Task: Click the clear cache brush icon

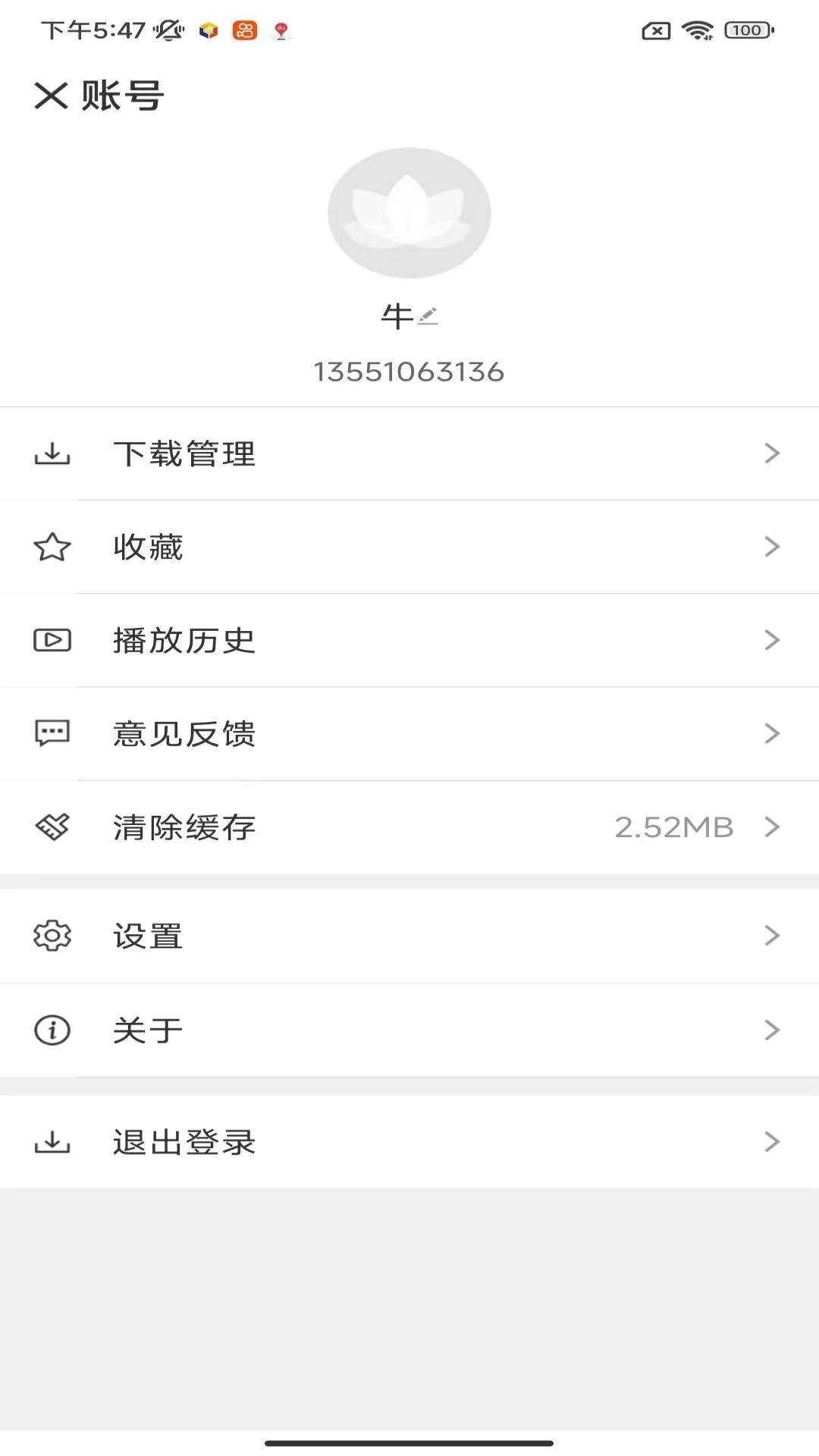Action: pos(51,827)
